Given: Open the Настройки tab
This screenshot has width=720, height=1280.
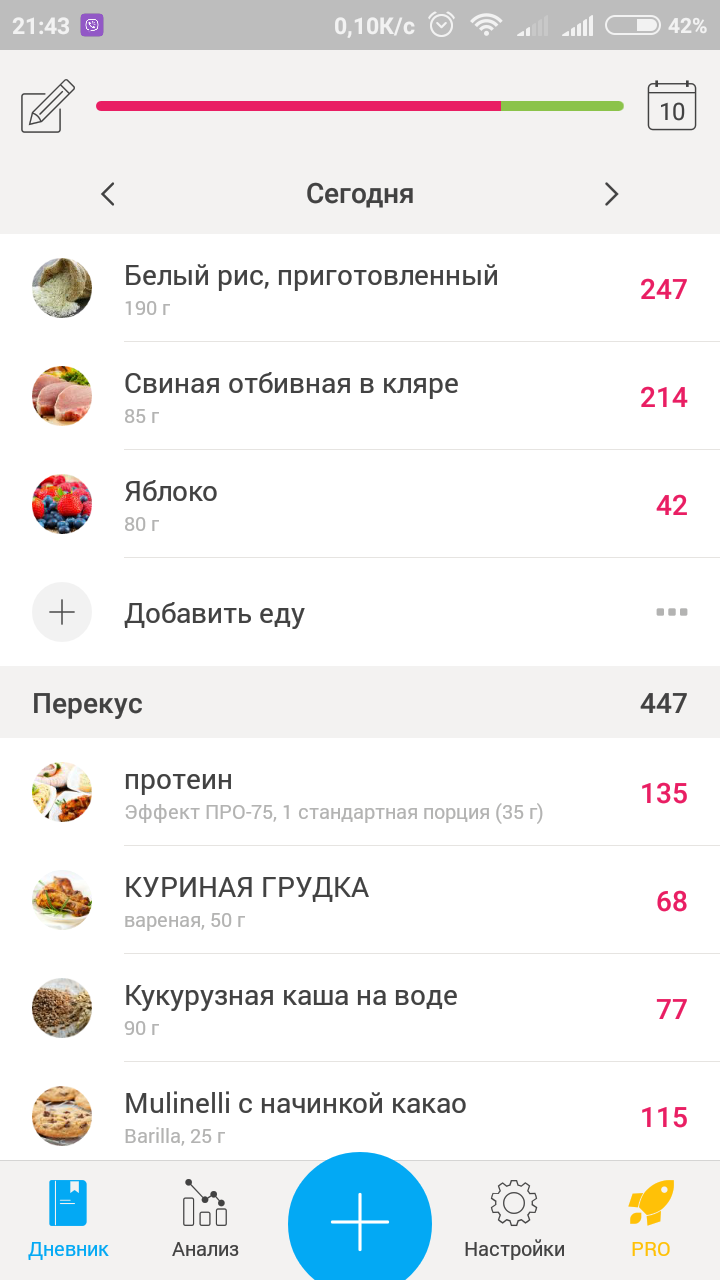Looking at the screenshot, I should 514,1218.
